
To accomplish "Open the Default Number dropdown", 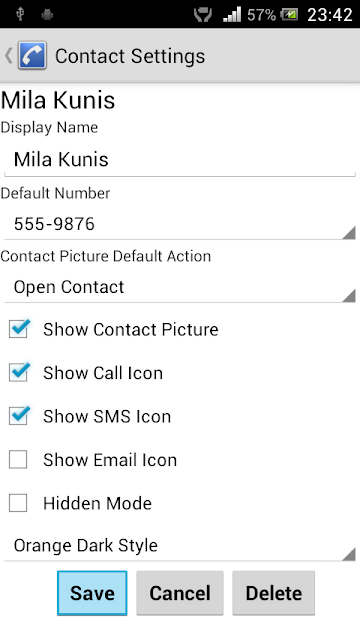I will point(180,224).
